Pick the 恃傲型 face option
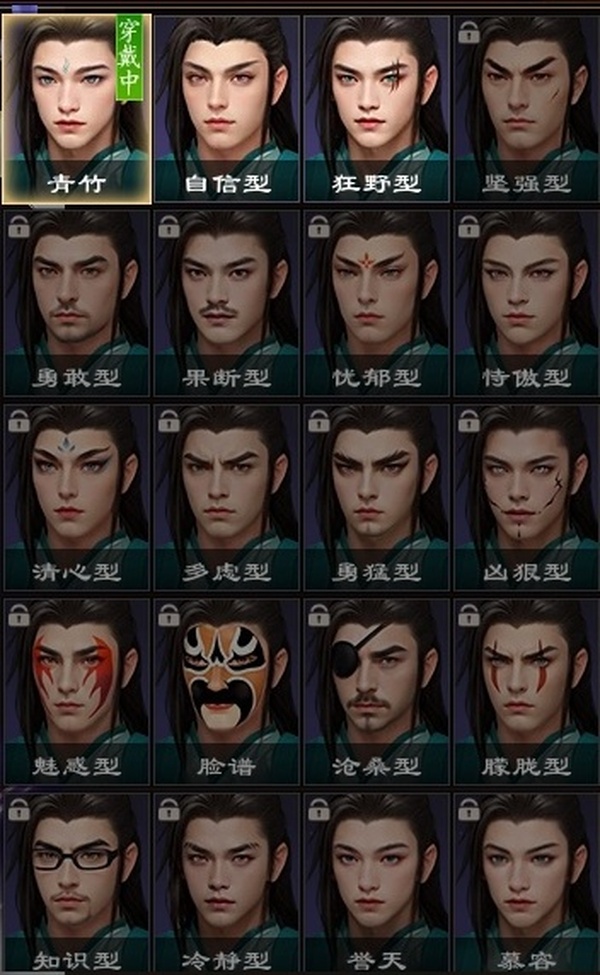The height and width of the screenshot is (975, 600). (x=526, y=302)
